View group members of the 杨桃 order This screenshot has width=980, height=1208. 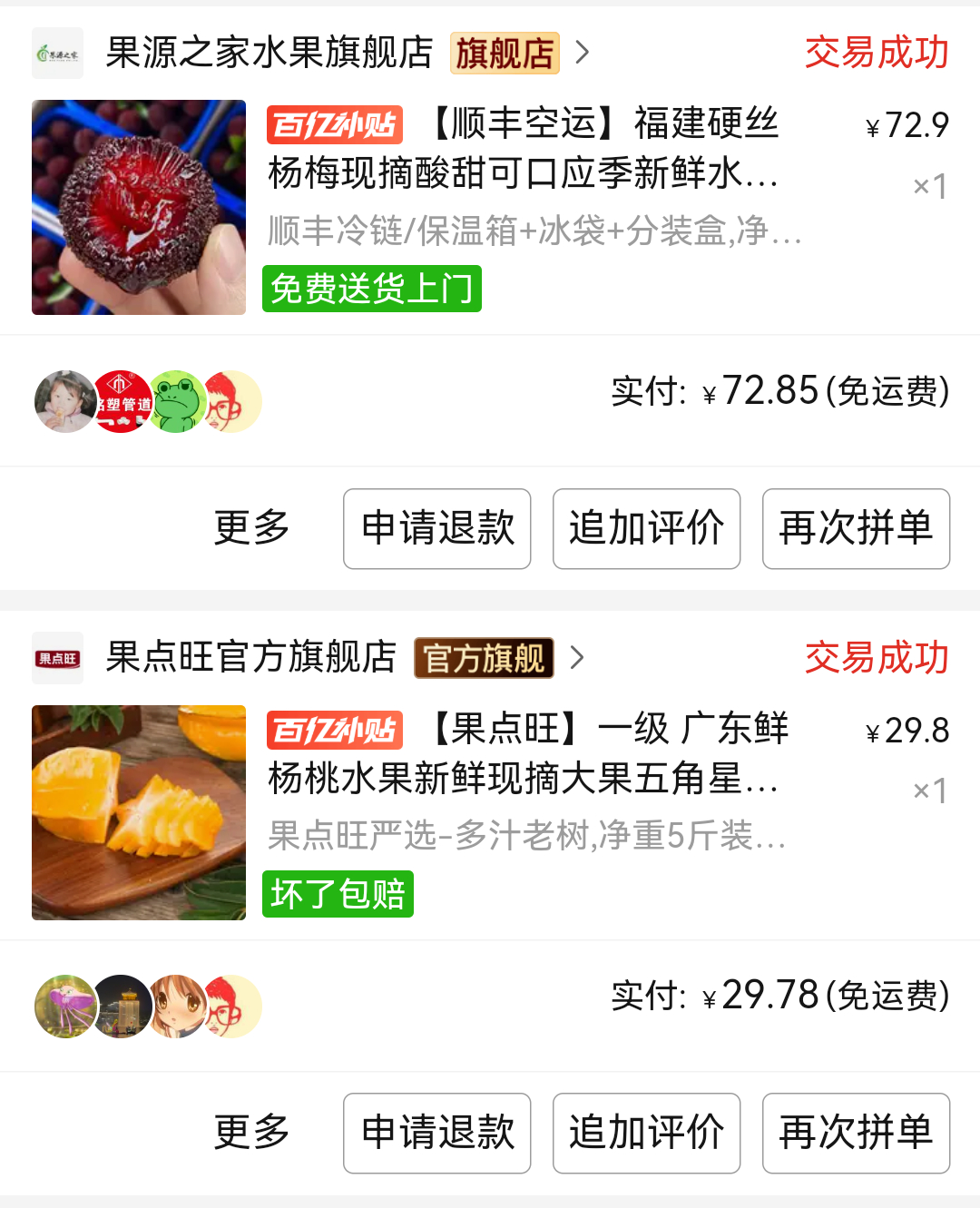148,1007
